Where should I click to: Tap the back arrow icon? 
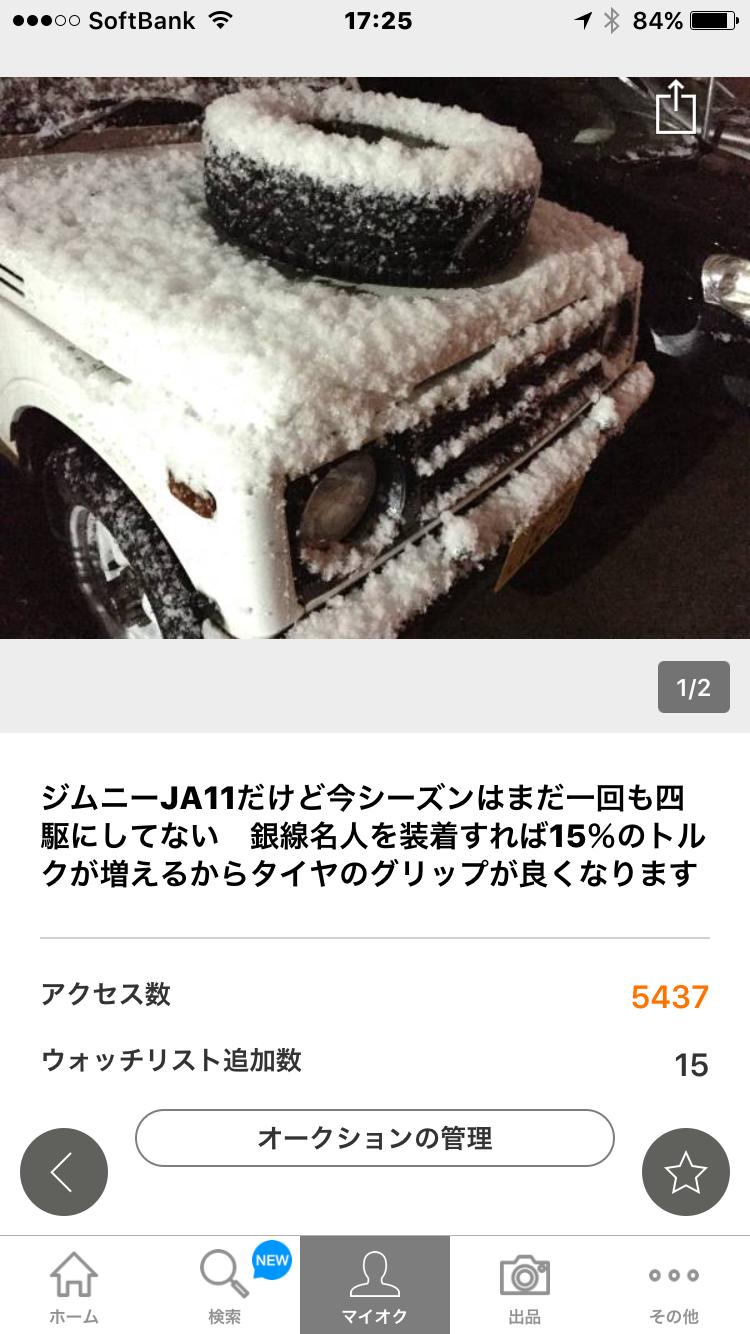[x=64, y=1171]
